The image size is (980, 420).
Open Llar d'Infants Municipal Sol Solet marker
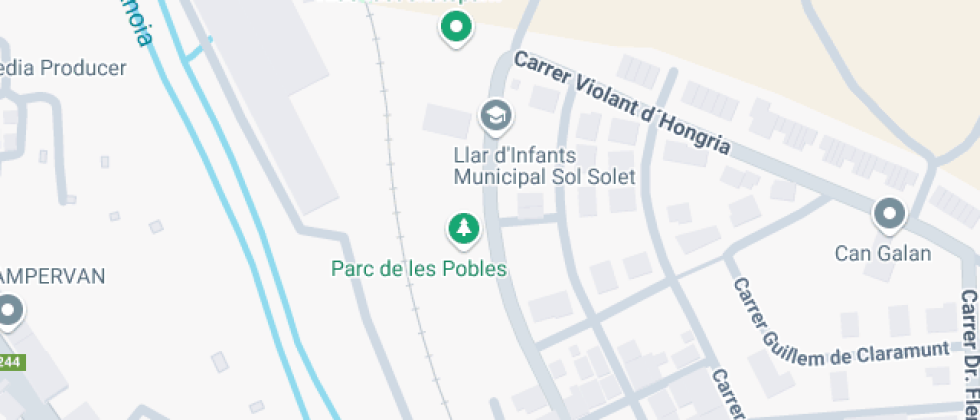[495, 117]
